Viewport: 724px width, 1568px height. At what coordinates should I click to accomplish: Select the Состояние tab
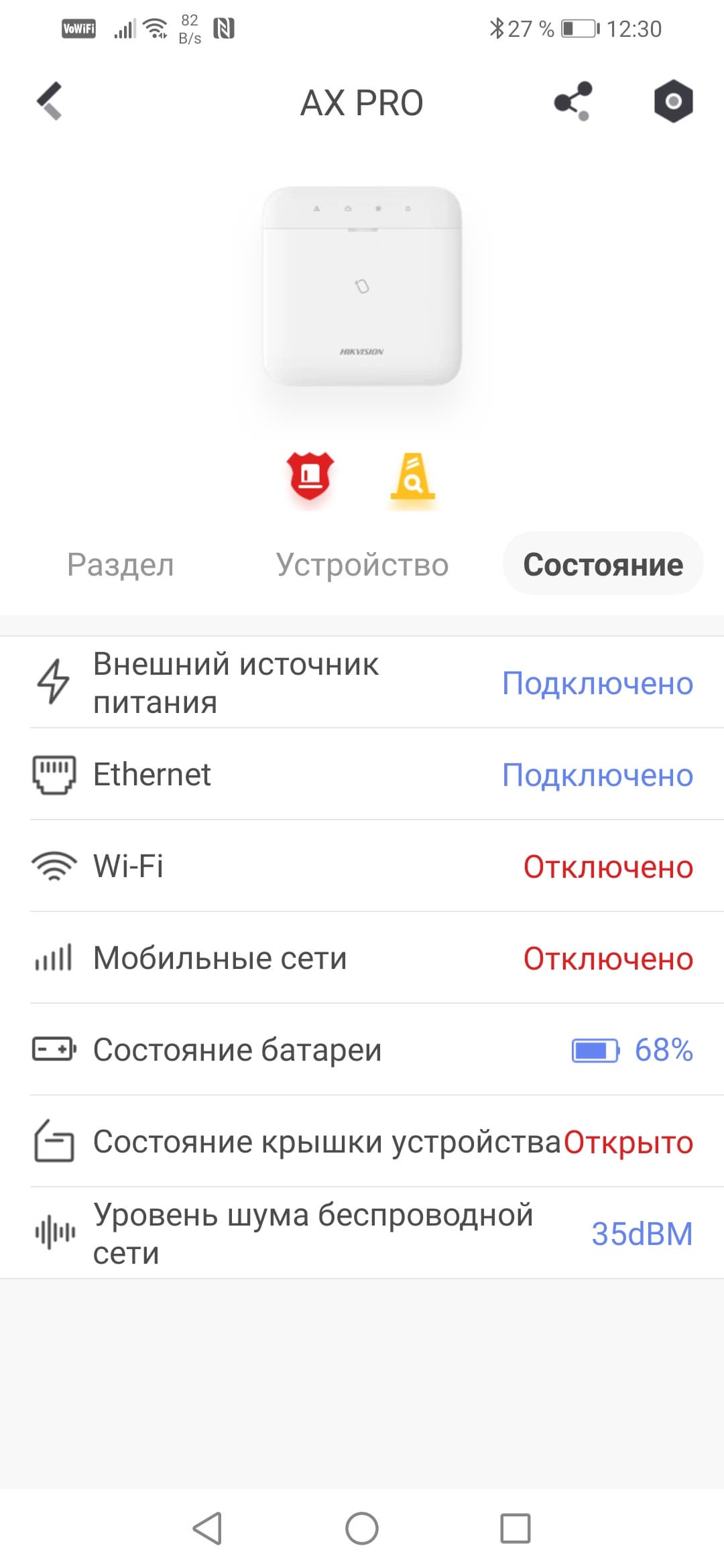[x=603, y=564]
